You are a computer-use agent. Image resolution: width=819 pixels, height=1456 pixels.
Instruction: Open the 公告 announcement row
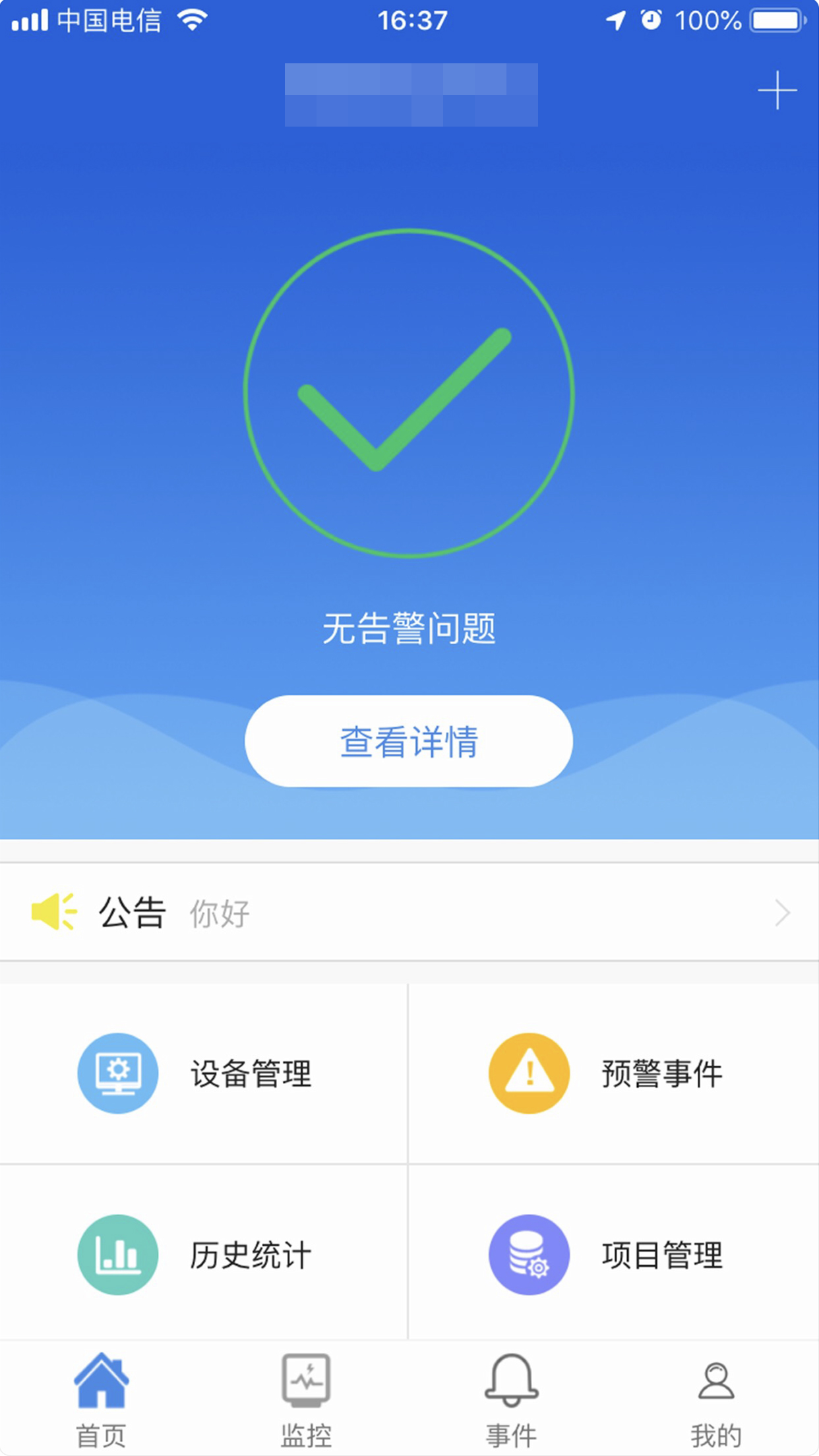tap(409, 913)
